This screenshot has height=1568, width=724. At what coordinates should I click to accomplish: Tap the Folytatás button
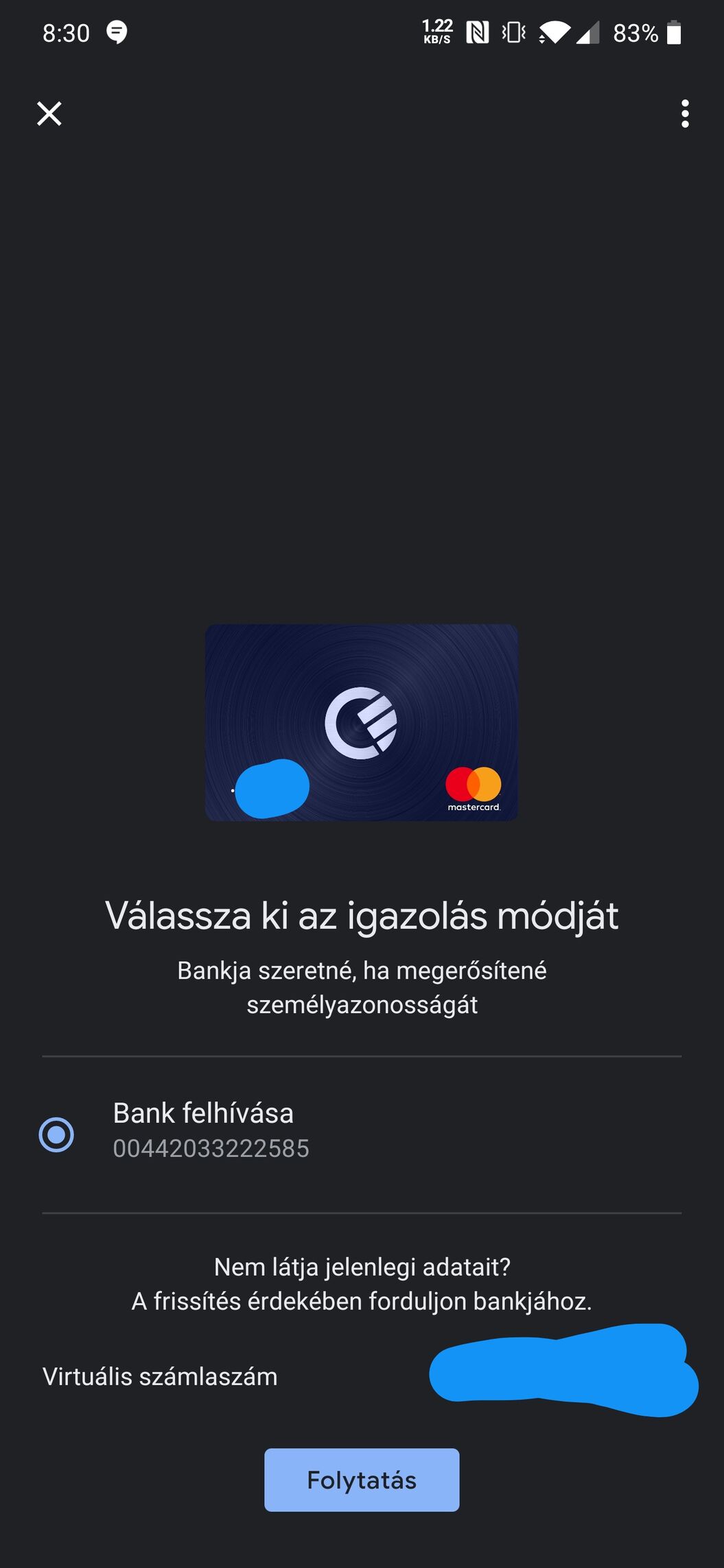[362, 1480]
